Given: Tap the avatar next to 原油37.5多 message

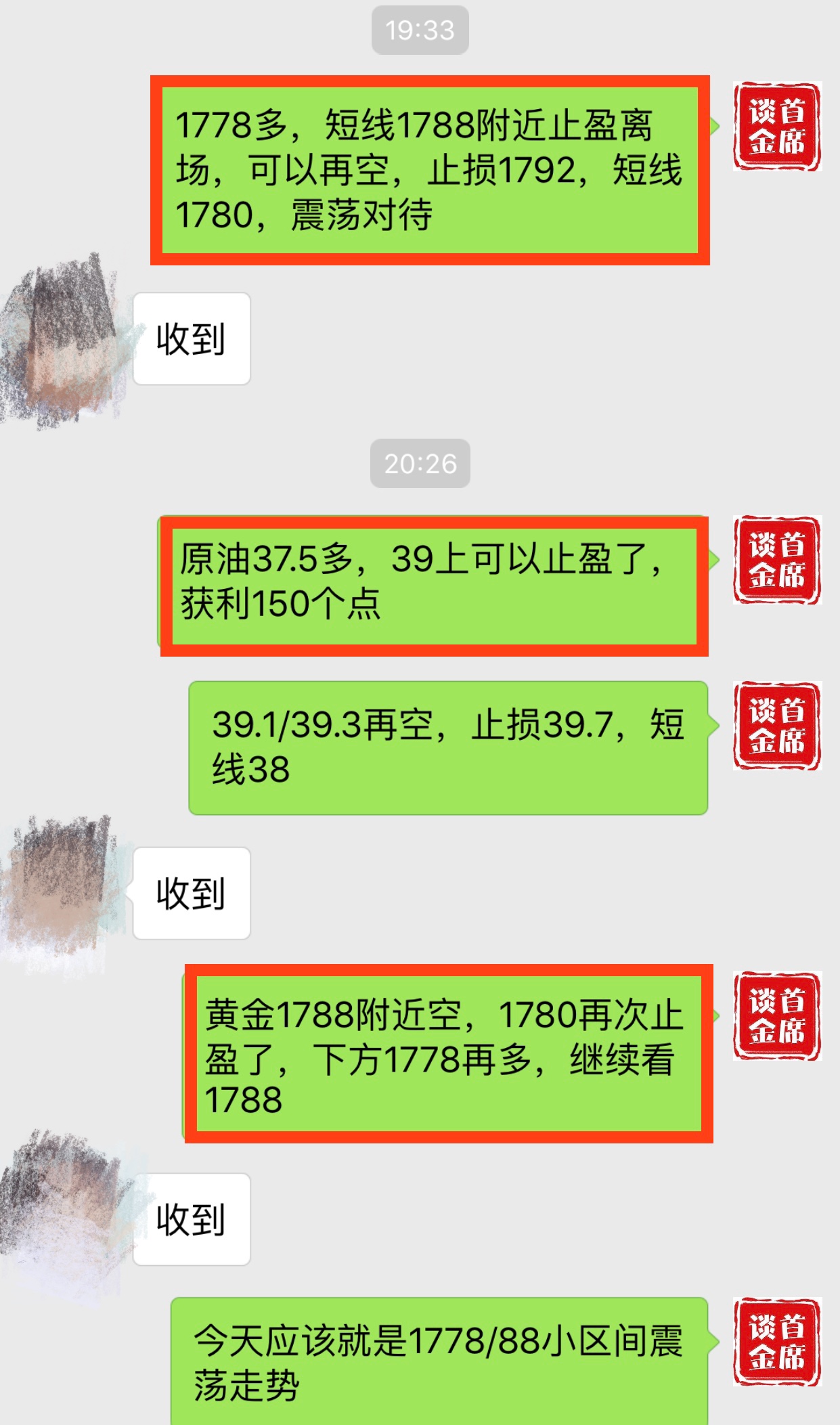Looking at the screenshot, I should tap(777, 560).
